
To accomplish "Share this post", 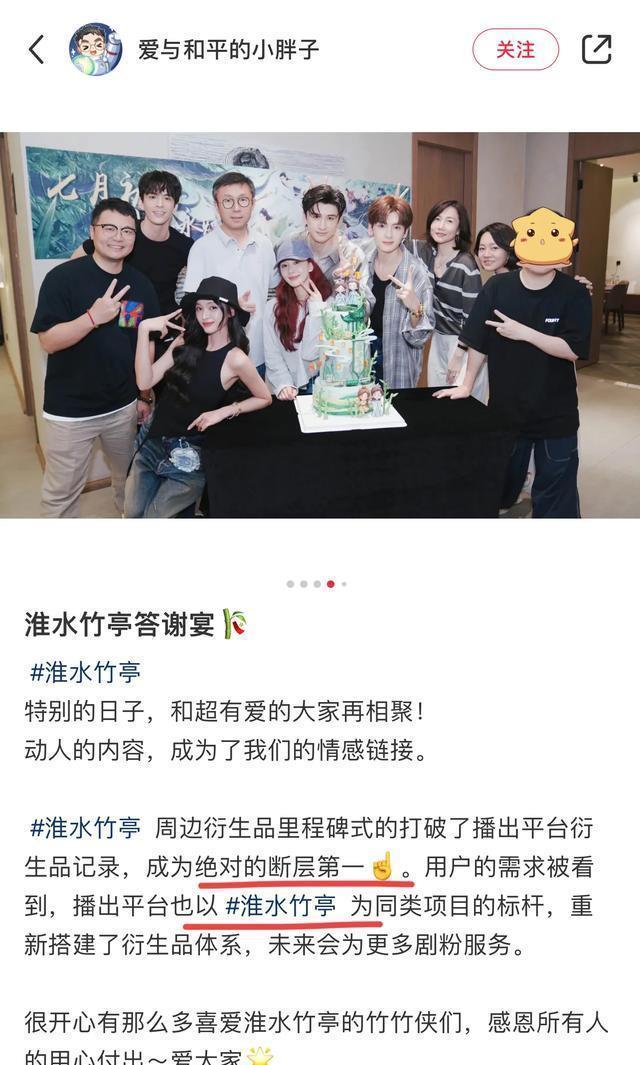I will click(596, 49).
